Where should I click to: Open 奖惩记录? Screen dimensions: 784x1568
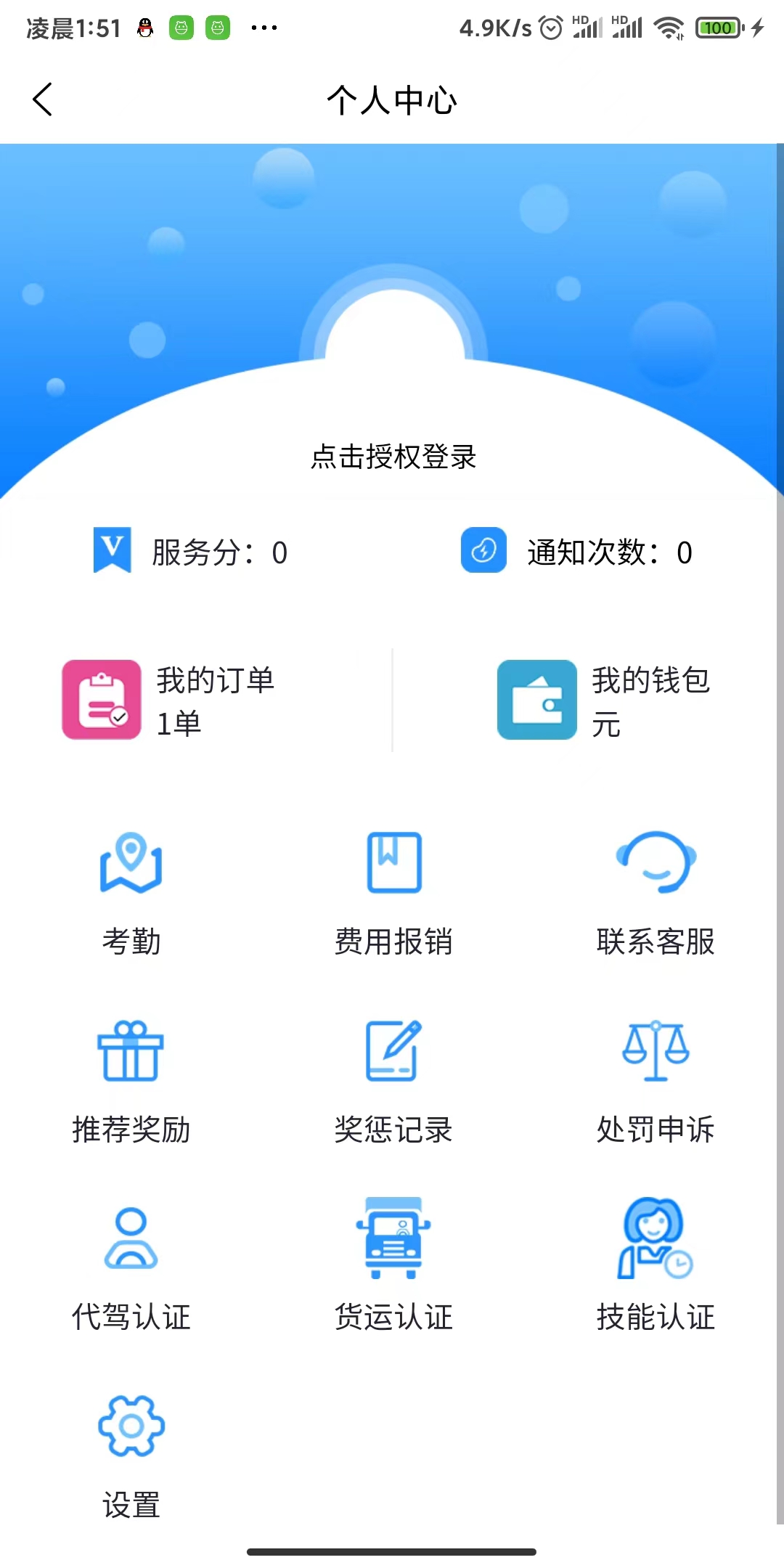[393, 1082]
